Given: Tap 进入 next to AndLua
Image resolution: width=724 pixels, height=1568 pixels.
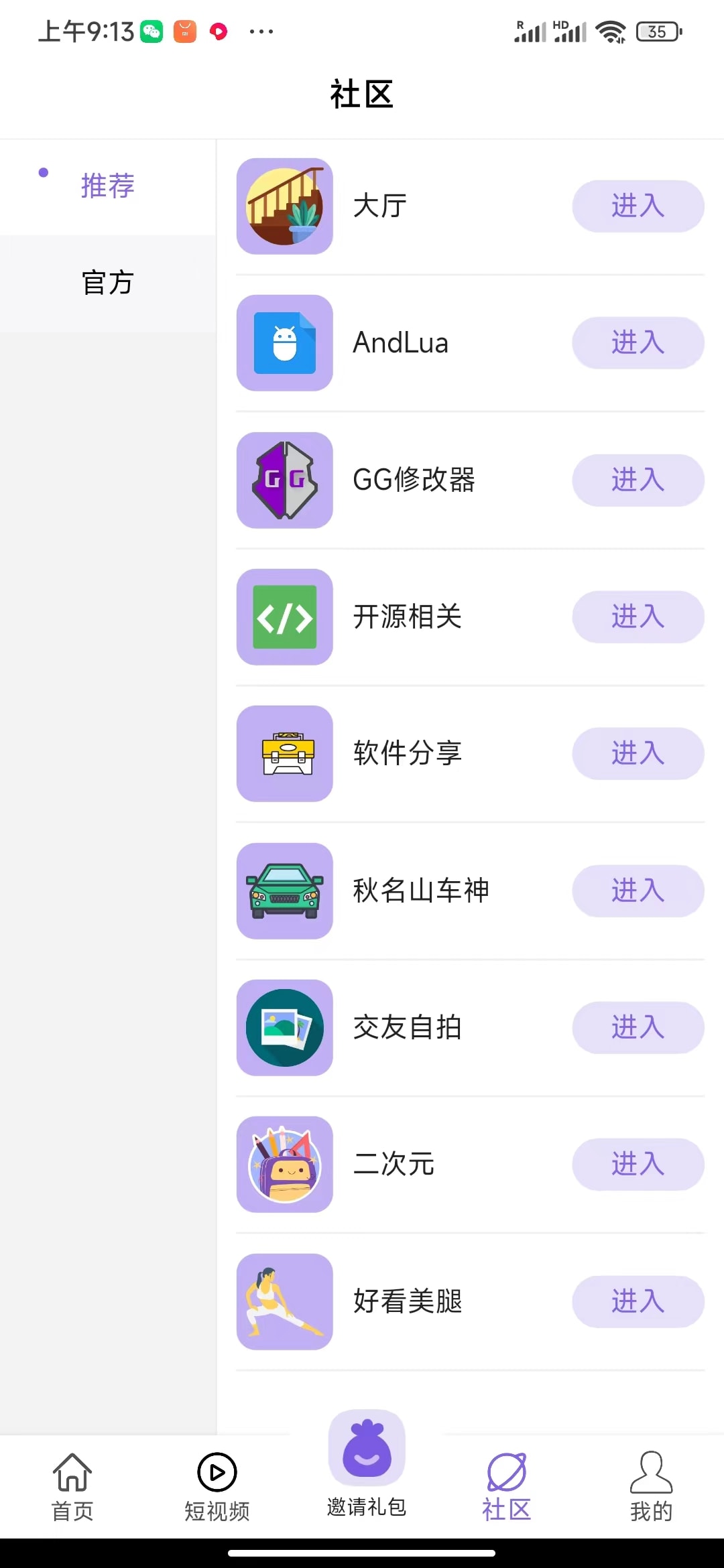Looking at the screenshot, I should click(x=638, y=342).
